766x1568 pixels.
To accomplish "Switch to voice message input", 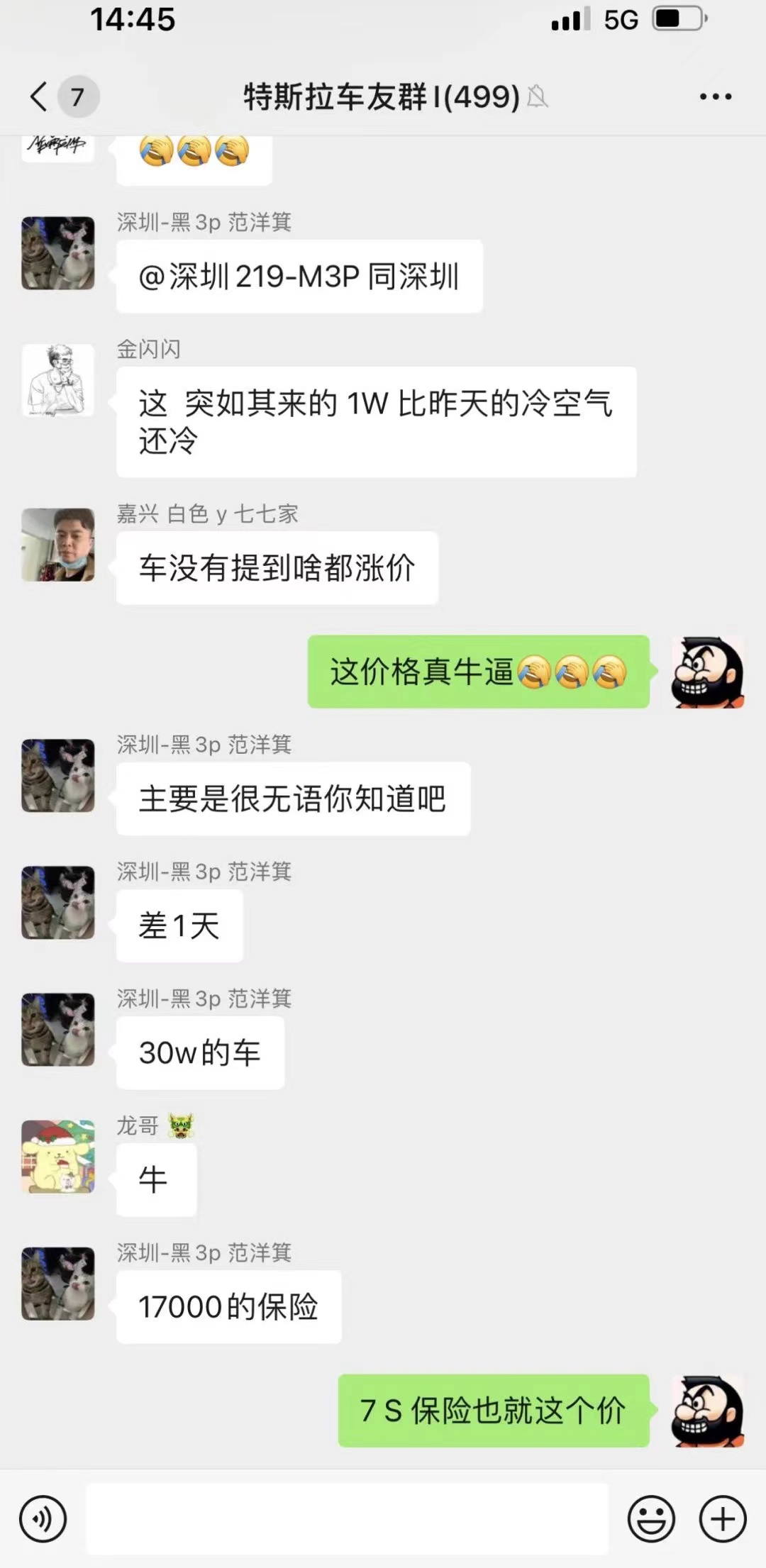I will coord(43,1520).
